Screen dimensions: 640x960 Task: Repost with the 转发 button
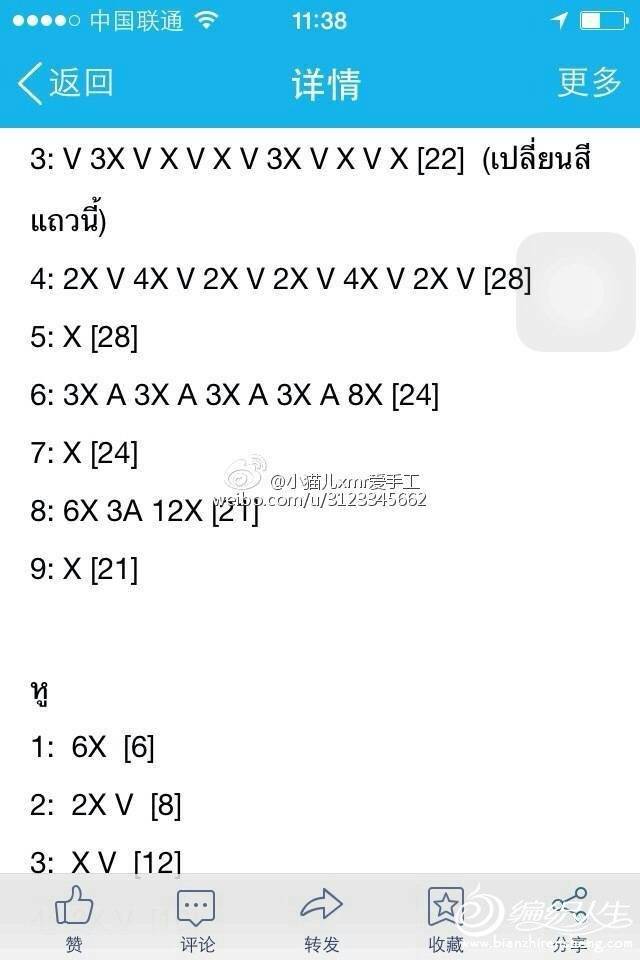(x=322, y=919)
